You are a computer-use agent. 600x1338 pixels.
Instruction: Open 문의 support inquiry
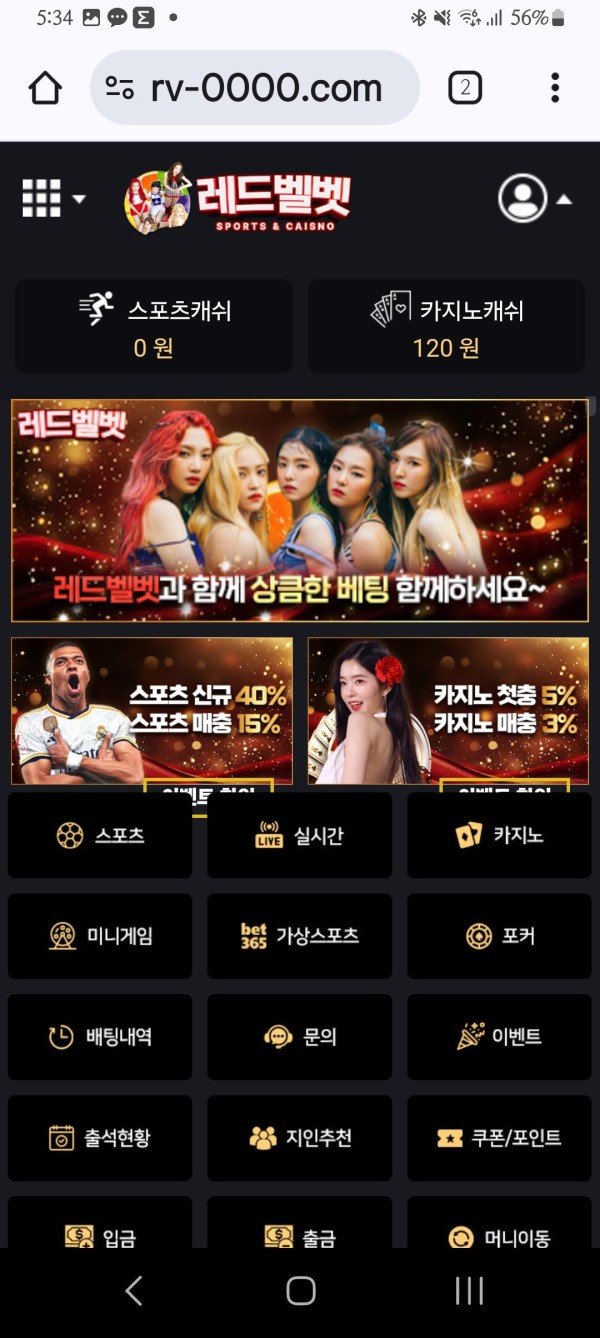tap(299, 1037)
